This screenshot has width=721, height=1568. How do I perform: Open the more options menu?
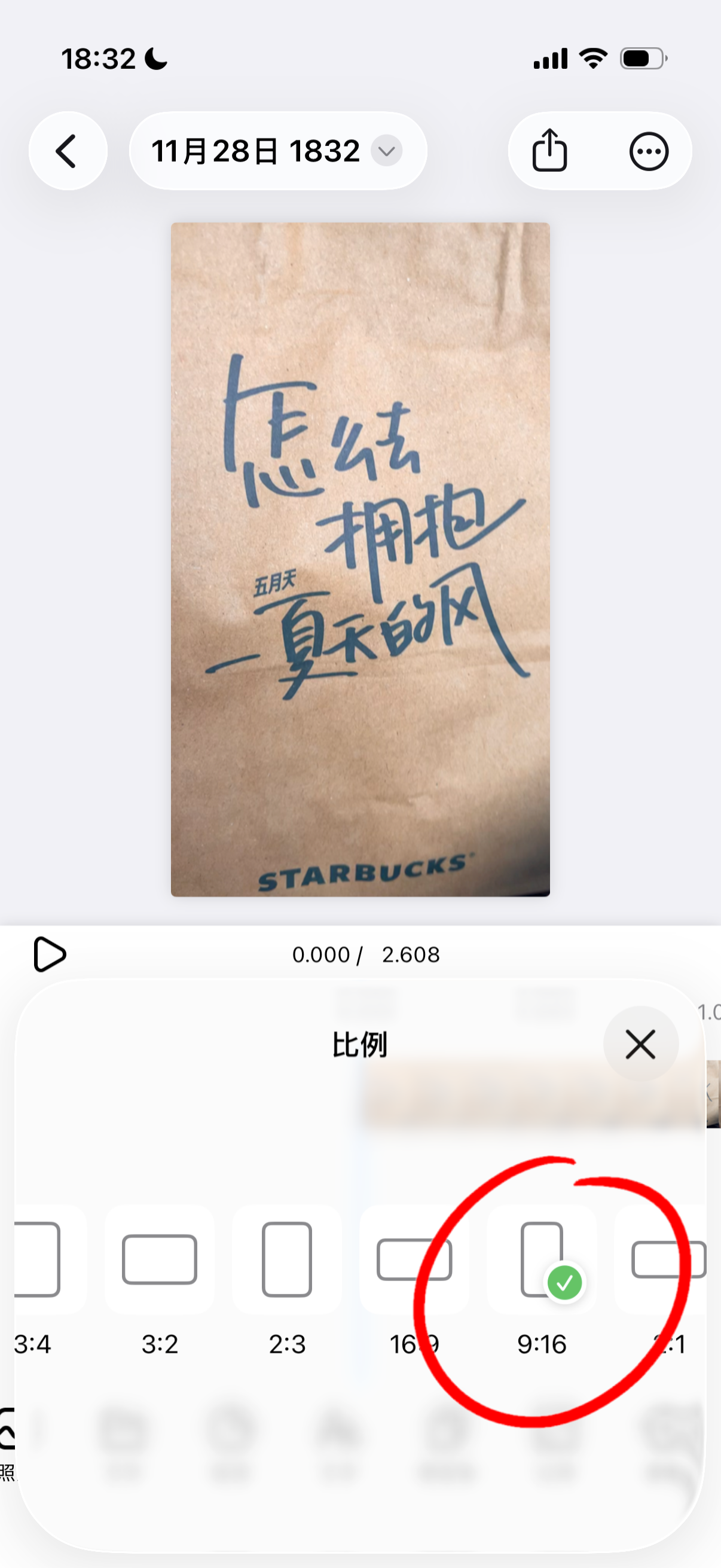[x=649, y=151]
